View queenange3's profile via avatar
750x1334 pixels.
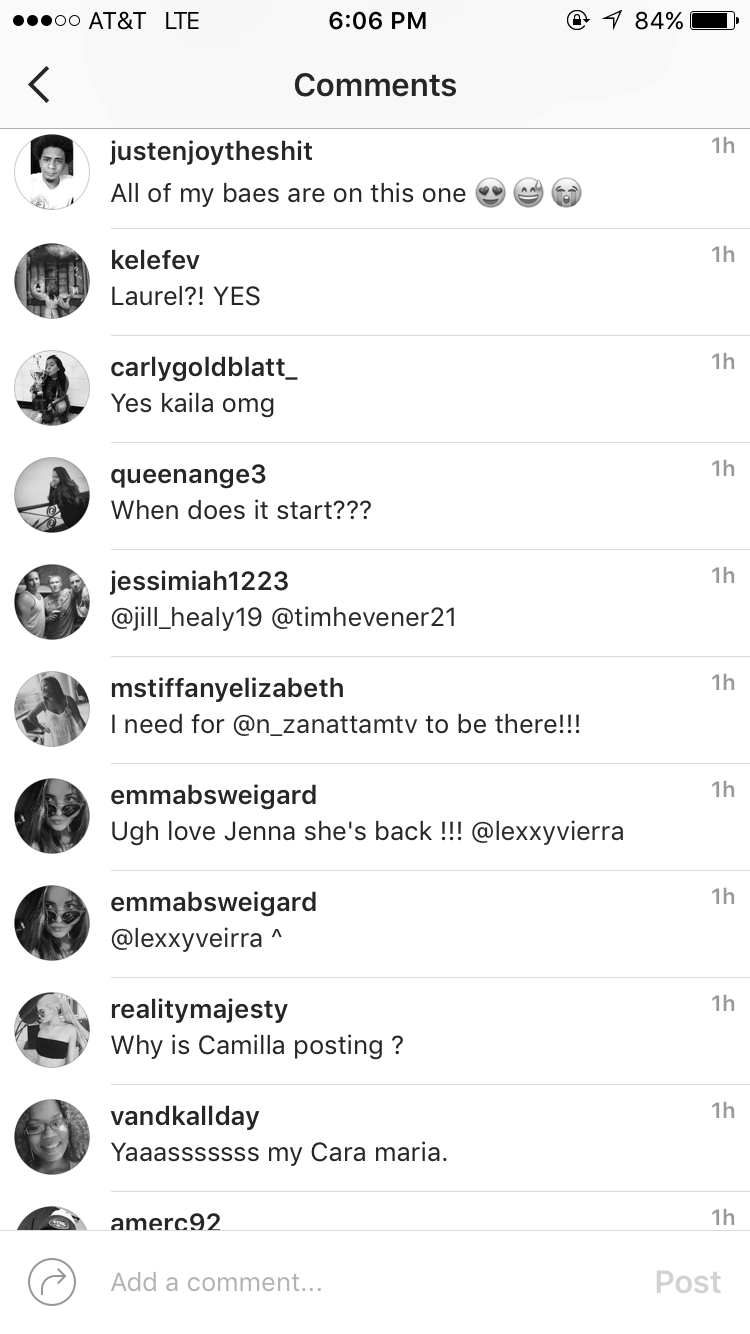[x=52, y=495]
